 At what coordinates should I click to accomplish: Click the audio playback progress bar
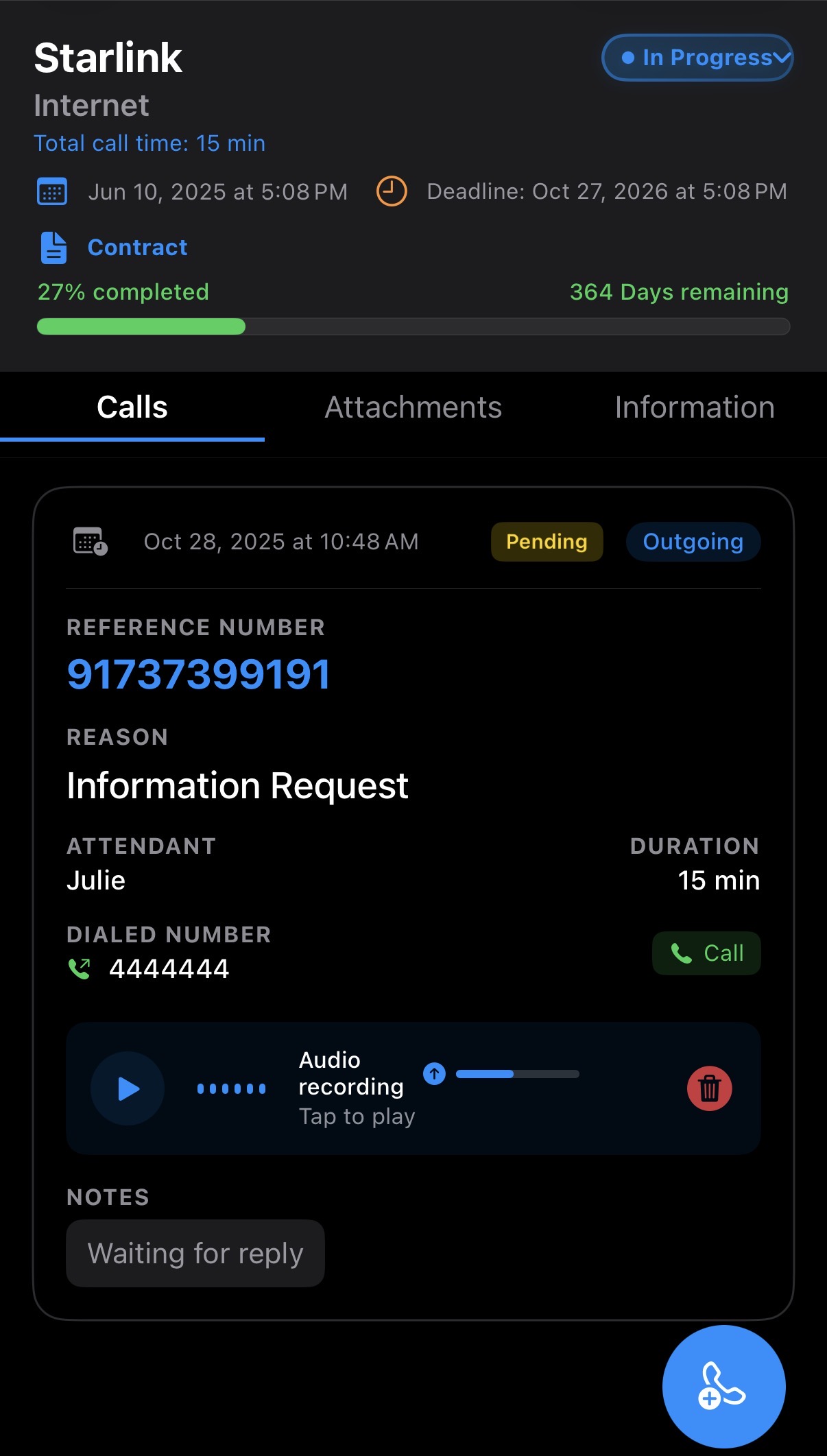pos(518,1074)
